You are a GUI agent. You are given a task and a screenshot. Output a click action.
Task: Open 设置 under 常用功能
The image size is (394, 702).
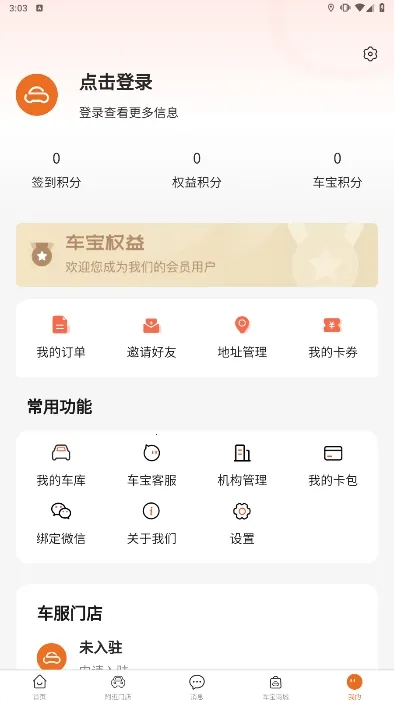click(x=242, y=524)
